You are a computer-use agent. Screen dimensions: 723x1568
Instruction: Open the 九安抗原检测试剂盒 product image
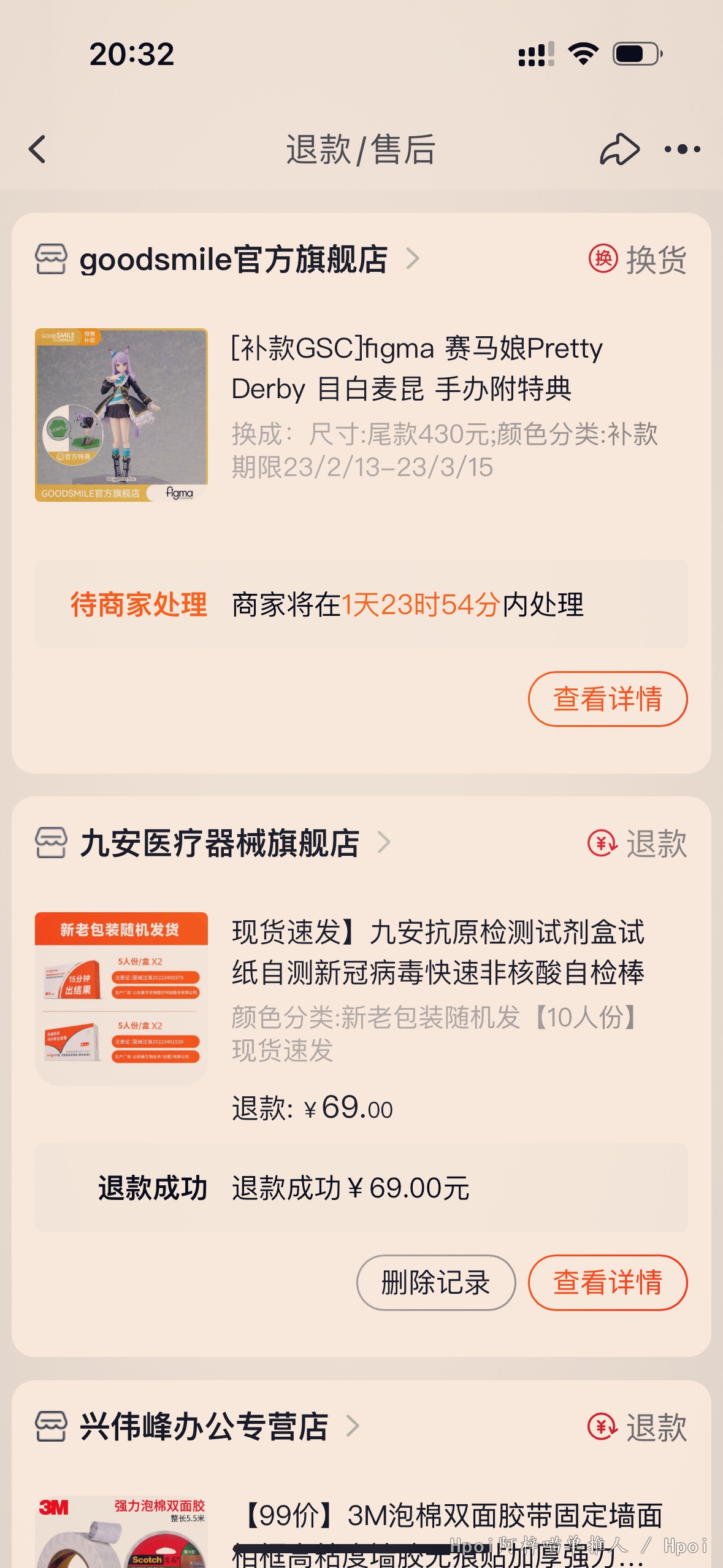tap(121, 998)
